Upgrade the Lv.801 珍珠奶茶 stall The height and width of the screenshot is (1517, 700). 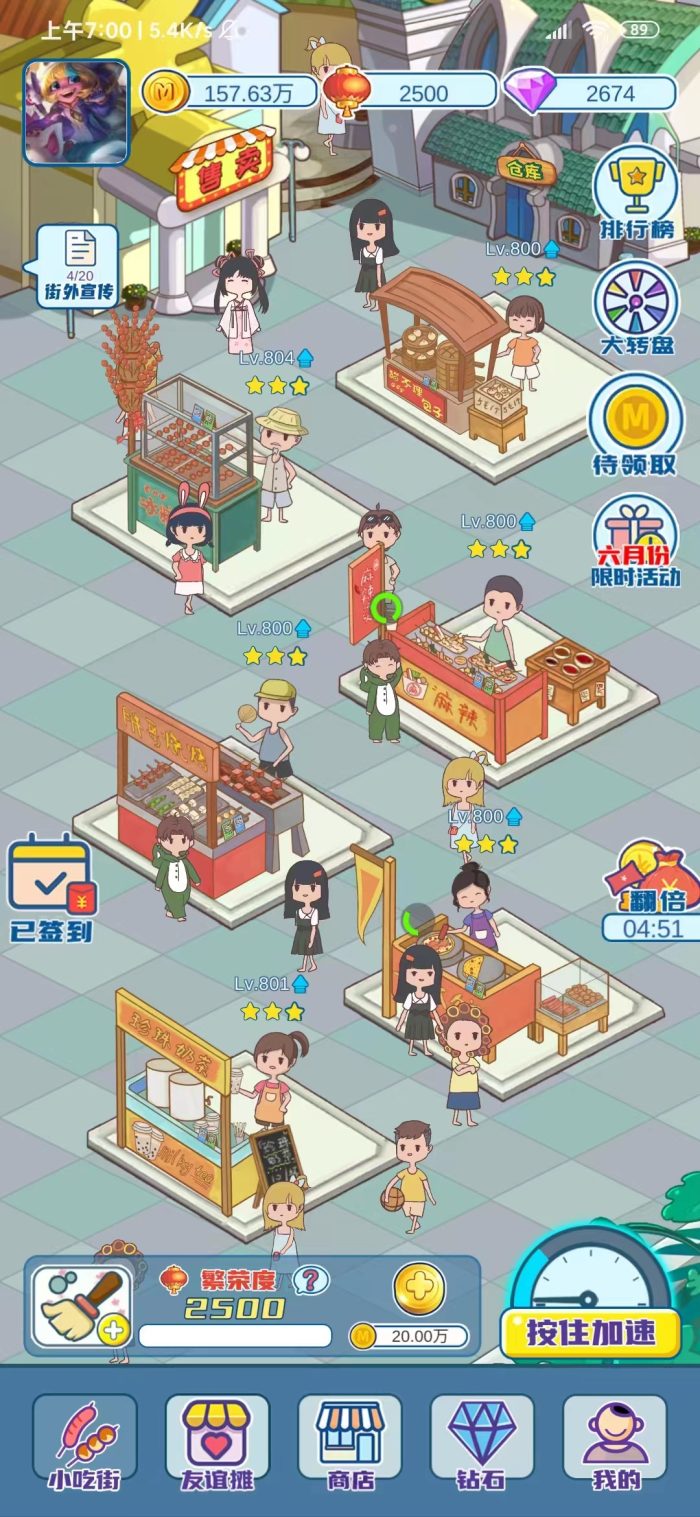point(300,985)
